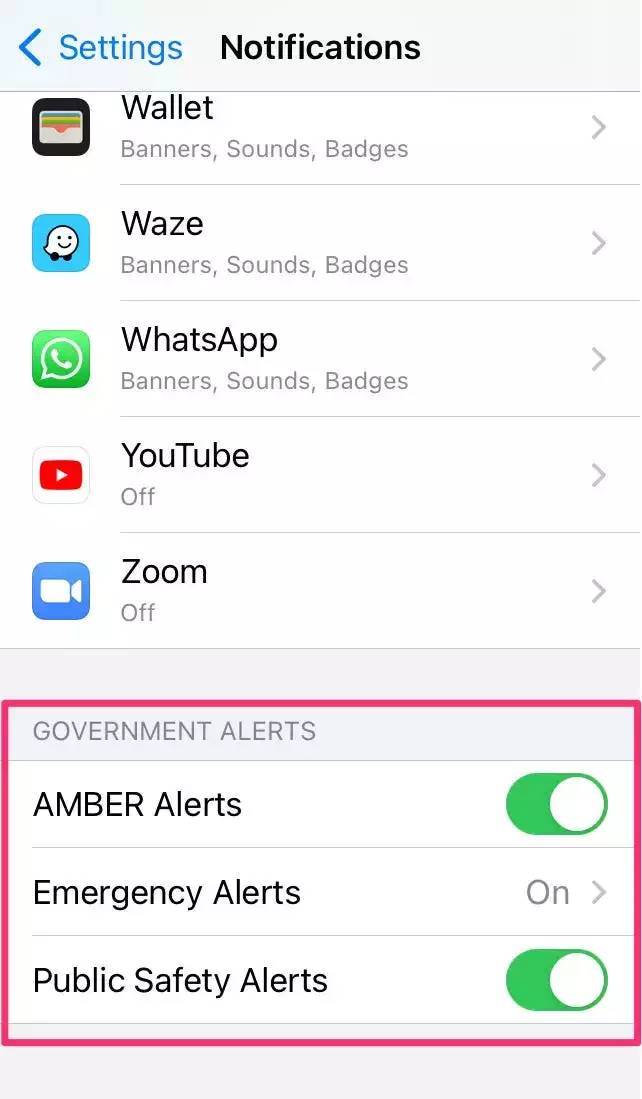
Task: Go back to Settings
Action: point(100,47)
